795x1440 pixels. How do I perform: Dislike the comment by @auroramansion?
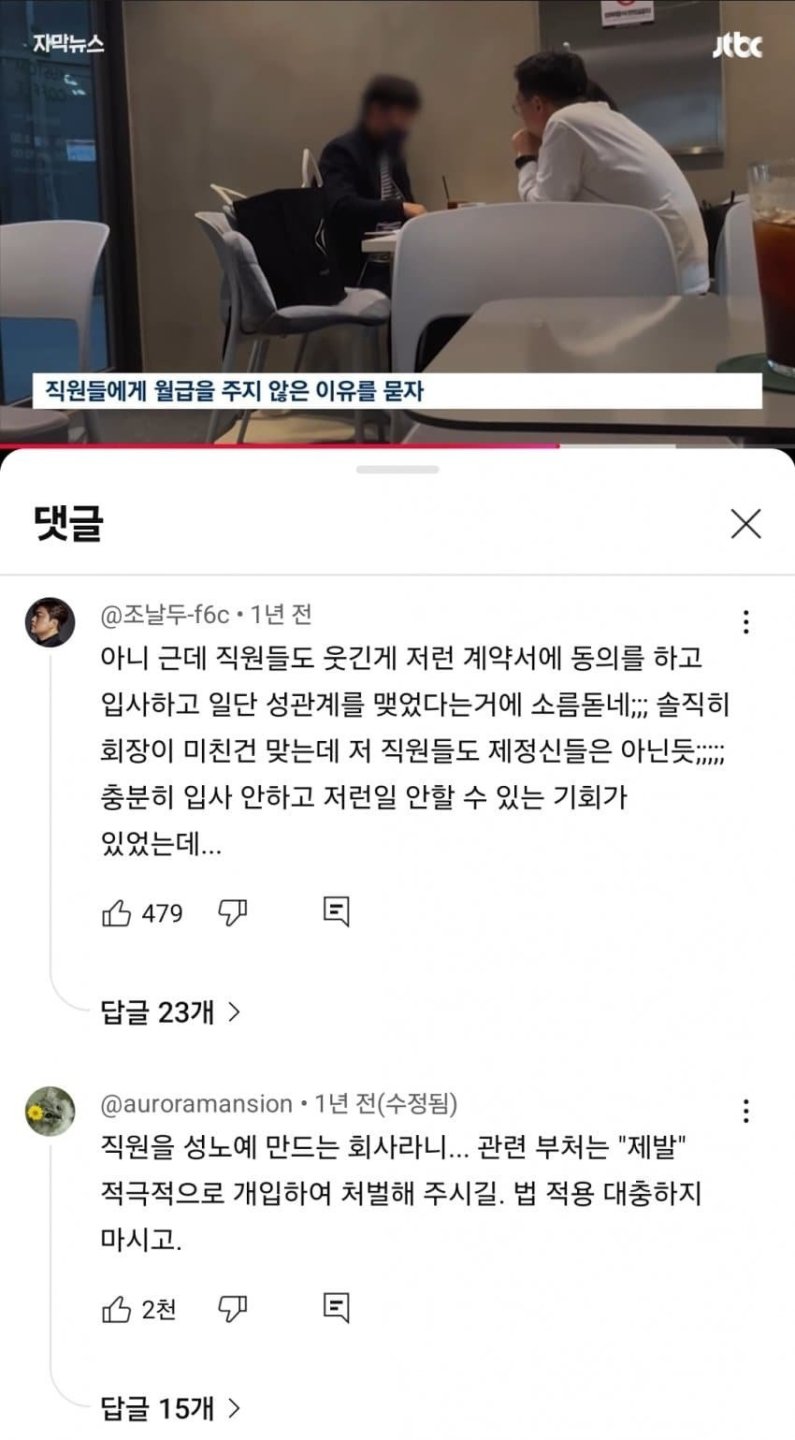(x=233, y=1308)
